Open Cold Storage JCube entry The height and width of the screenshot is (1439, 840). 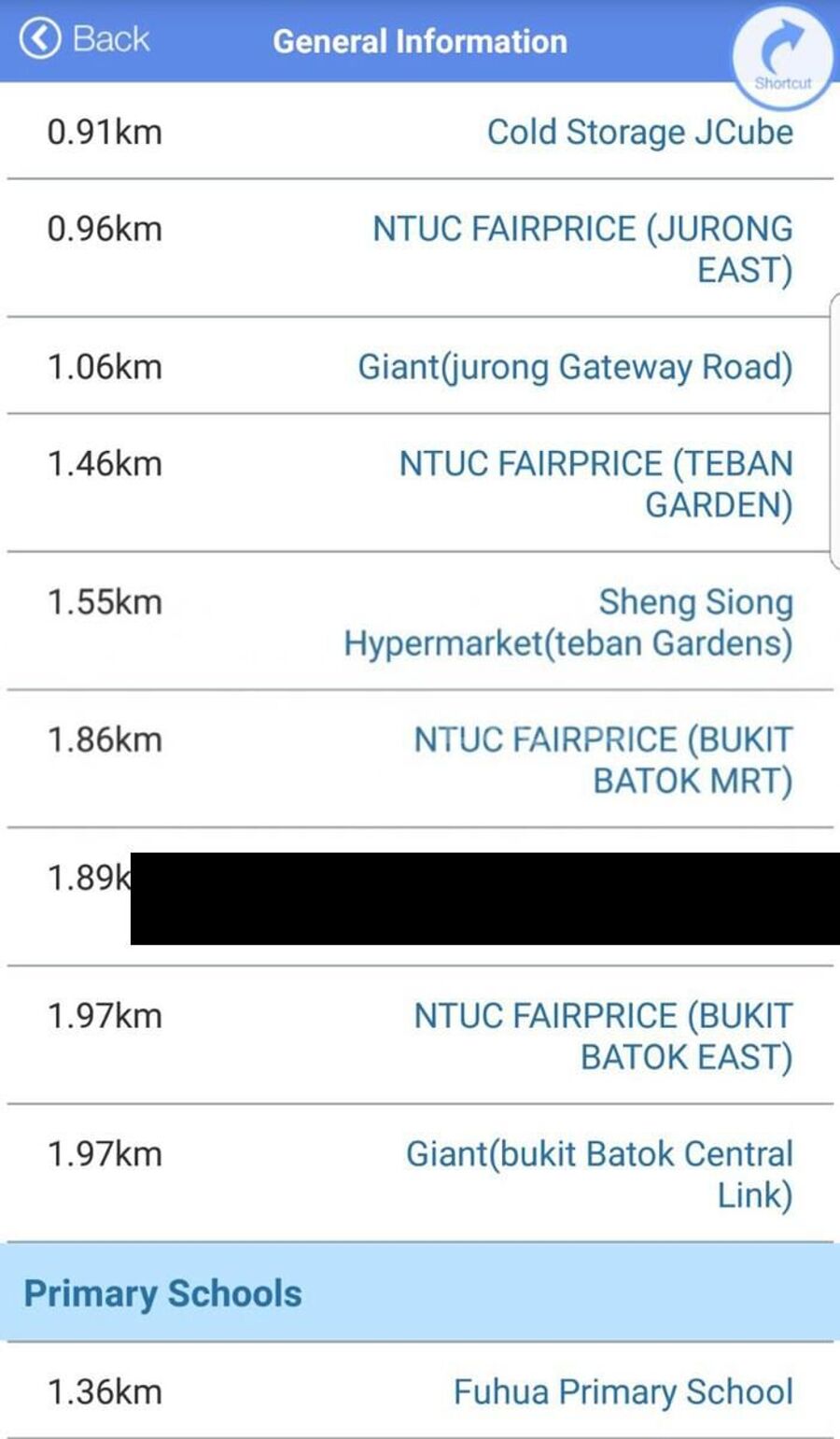[639, 132]
